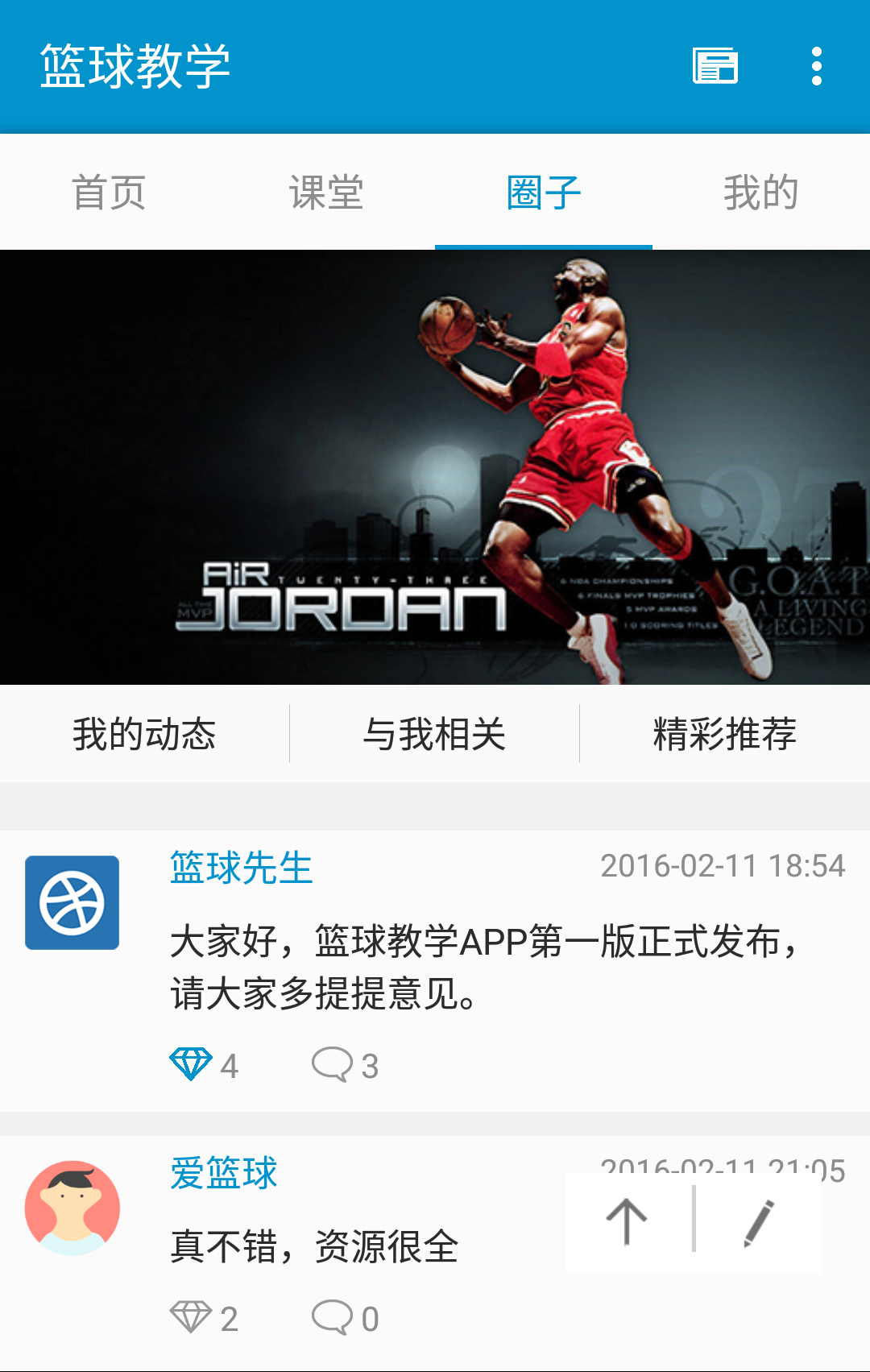The image size is (870, 1372).
Task: Jump back to top with arrow
Action: tap(627, 1221)
